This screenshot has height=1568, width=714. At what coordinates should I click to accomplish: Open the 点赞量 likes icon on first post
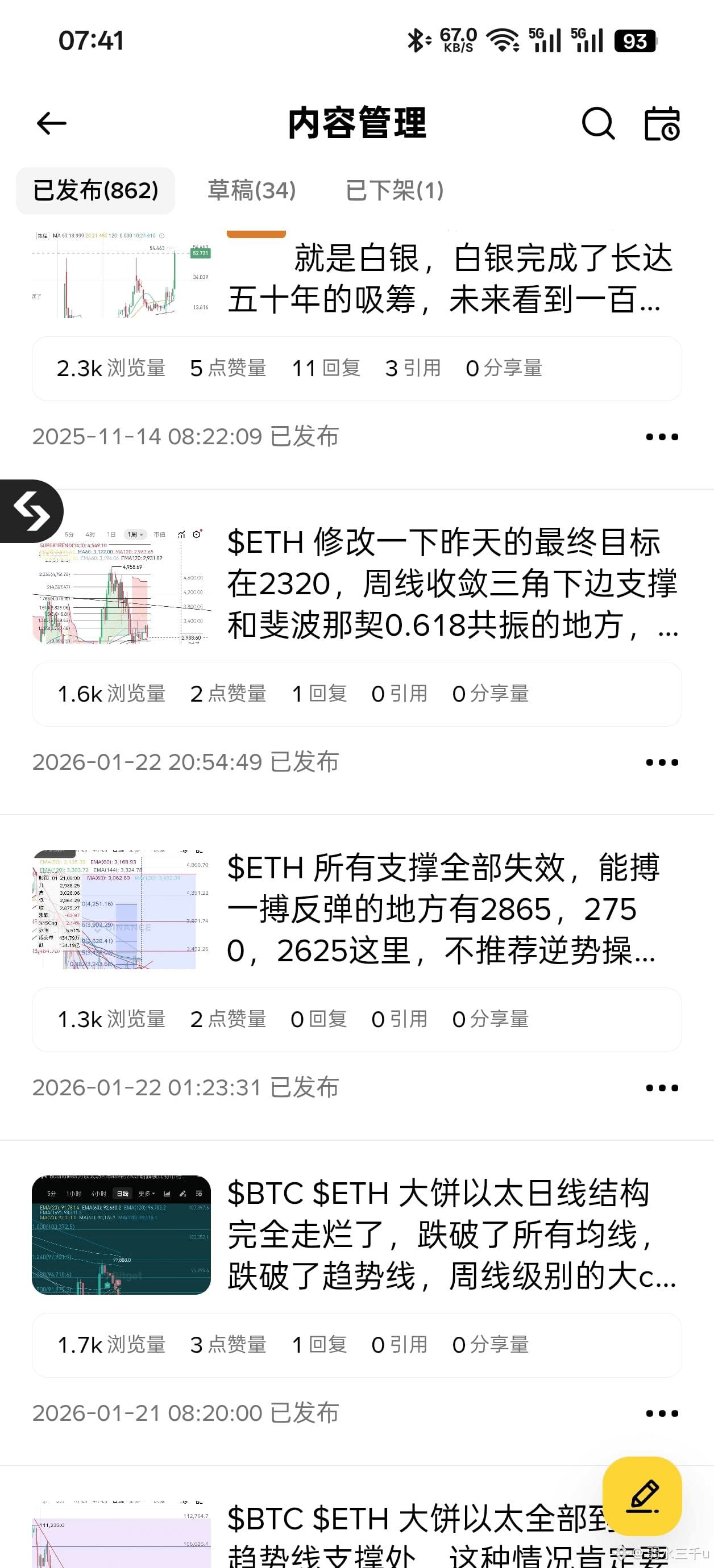(x=229, y=368)
